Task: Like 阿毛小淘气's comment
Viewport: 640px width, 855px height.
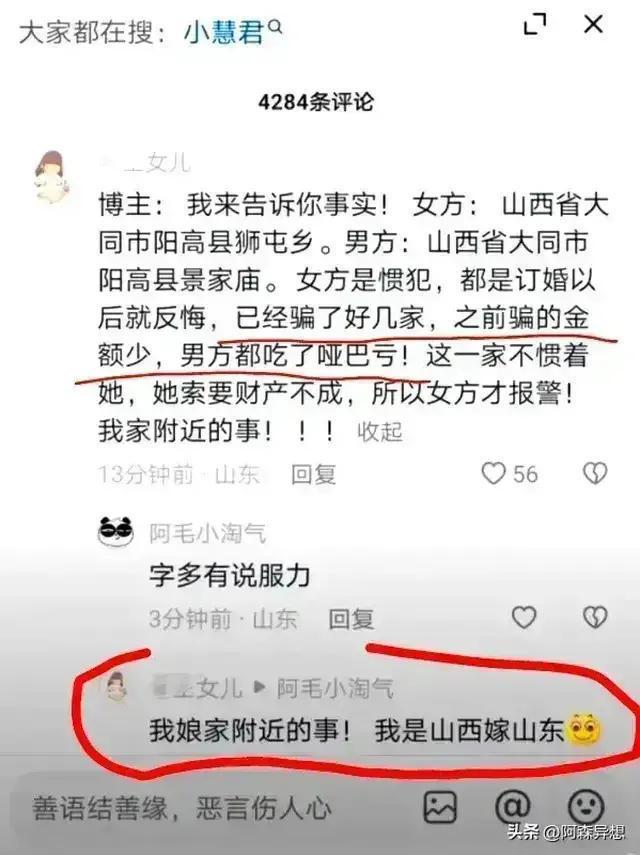Action: click(x=523, y=618)
